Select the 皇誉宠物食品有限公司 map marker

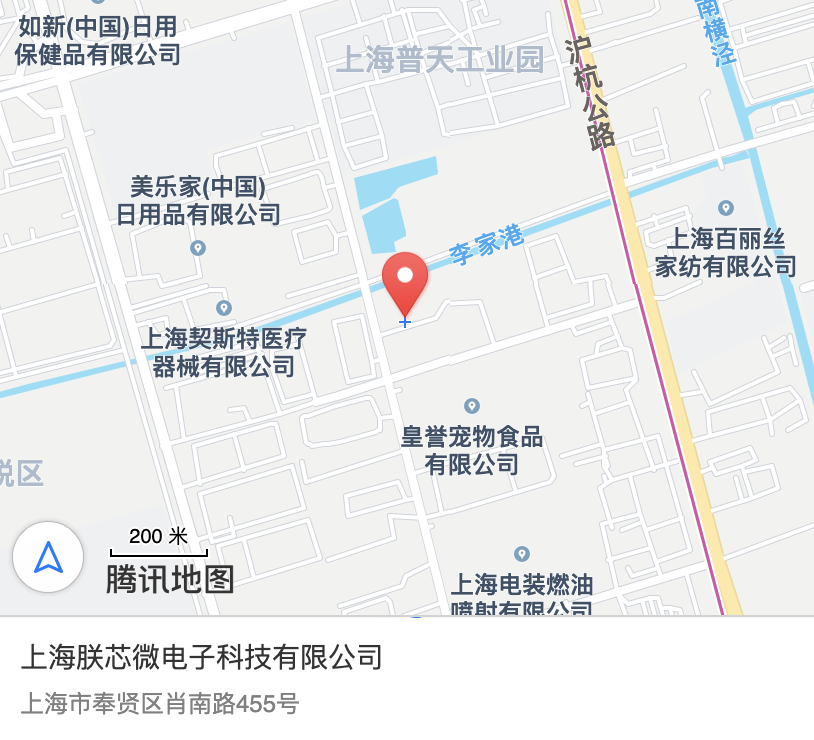[x=472, y=406]
